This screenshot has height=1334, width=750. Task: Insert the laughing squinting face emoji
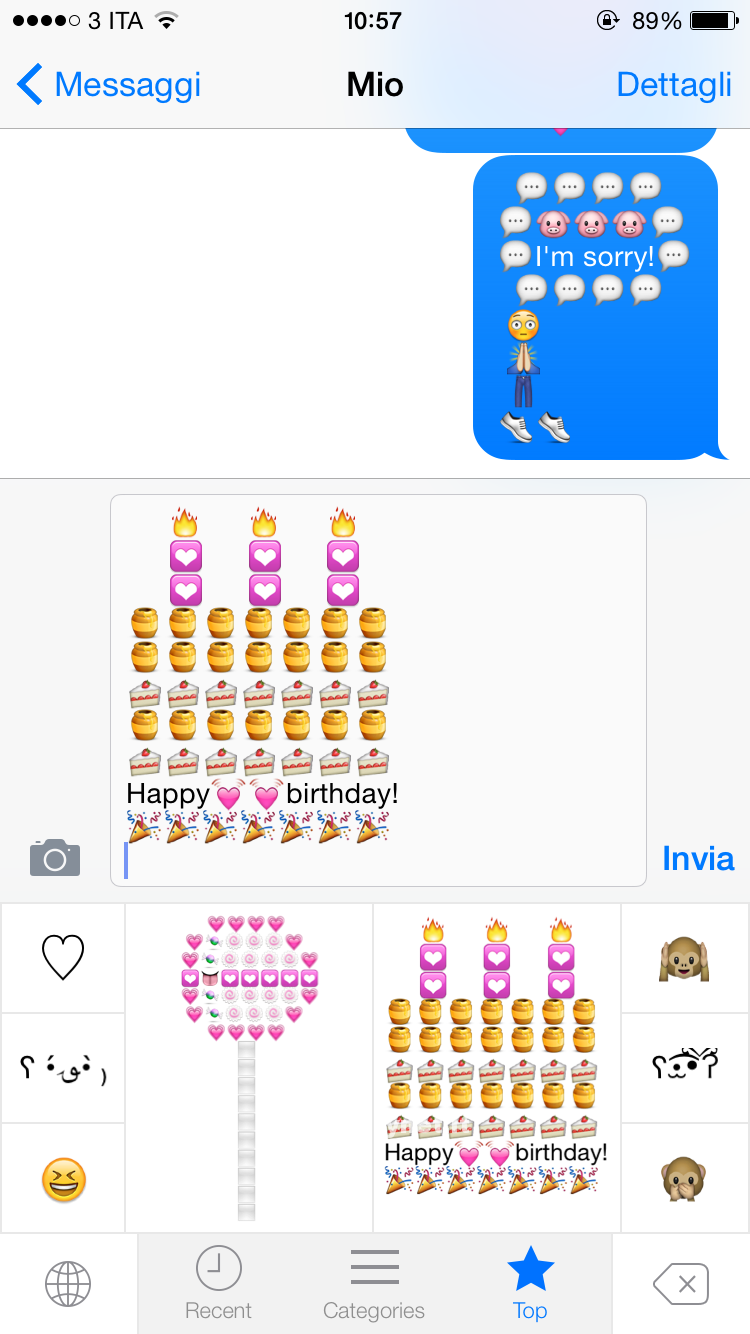coord(63,1178)
